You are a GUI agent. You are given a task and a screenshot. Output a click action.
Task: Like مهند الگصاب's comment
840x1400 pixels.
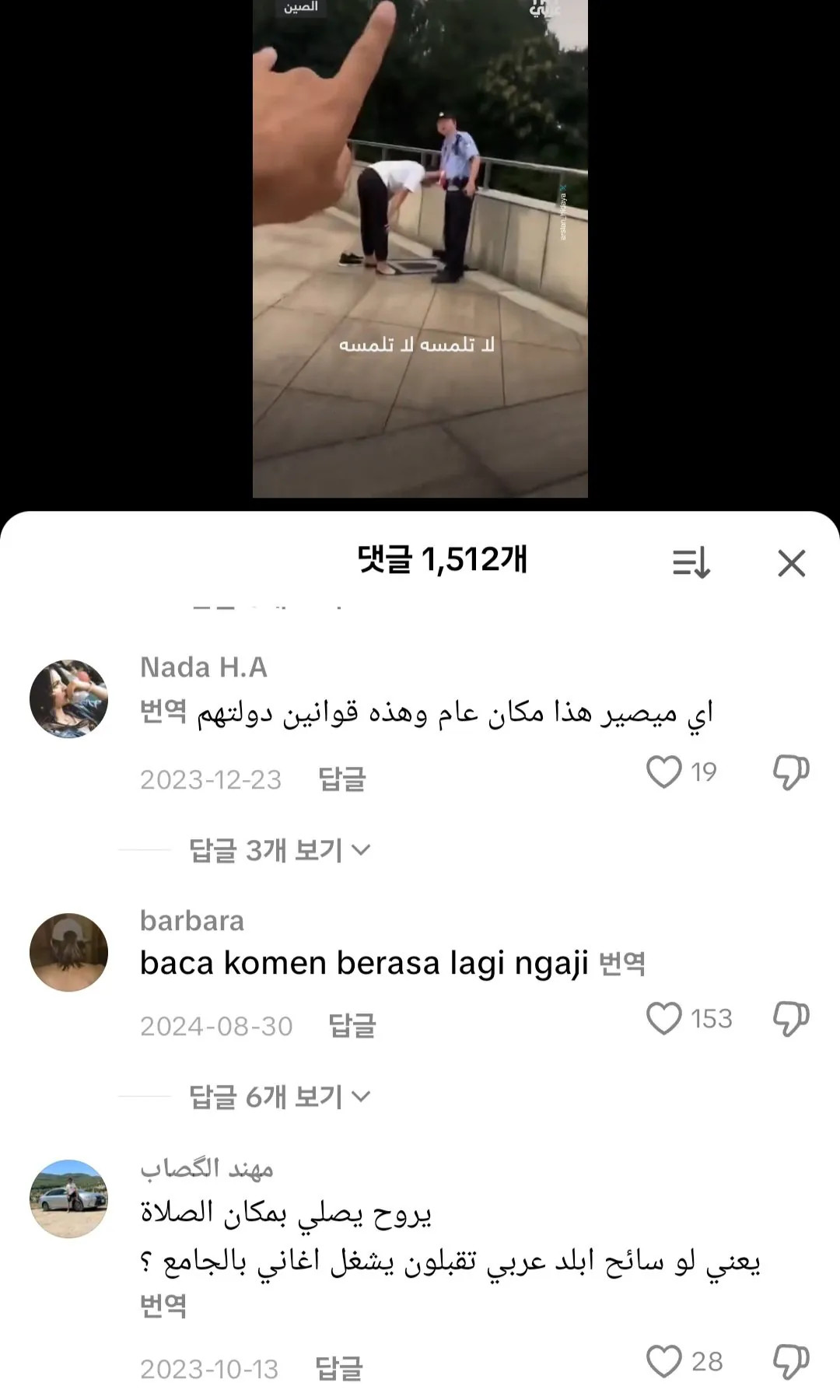coord(664,1362)
